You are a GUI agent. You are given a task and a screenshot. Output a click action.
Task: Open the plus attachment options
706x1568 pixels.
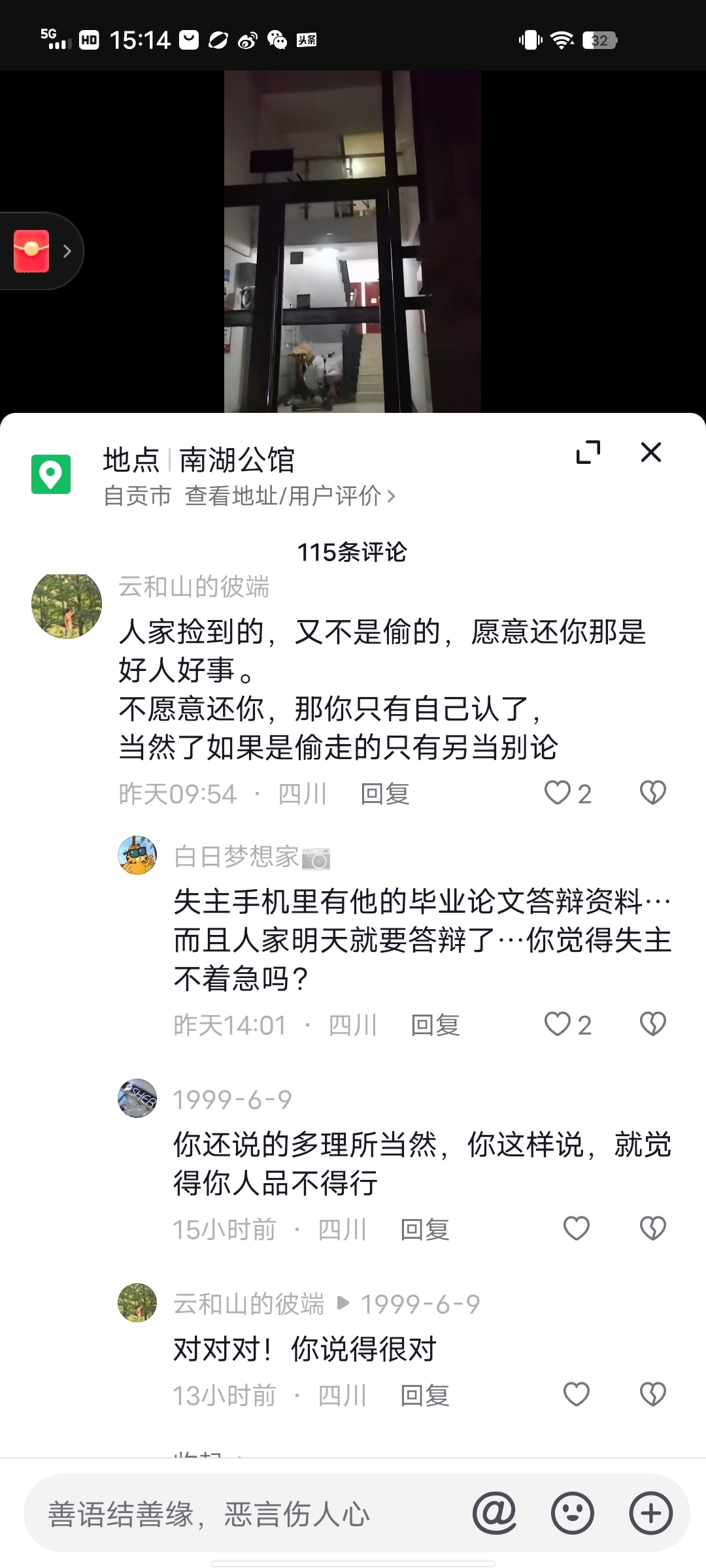point(650,1513)
